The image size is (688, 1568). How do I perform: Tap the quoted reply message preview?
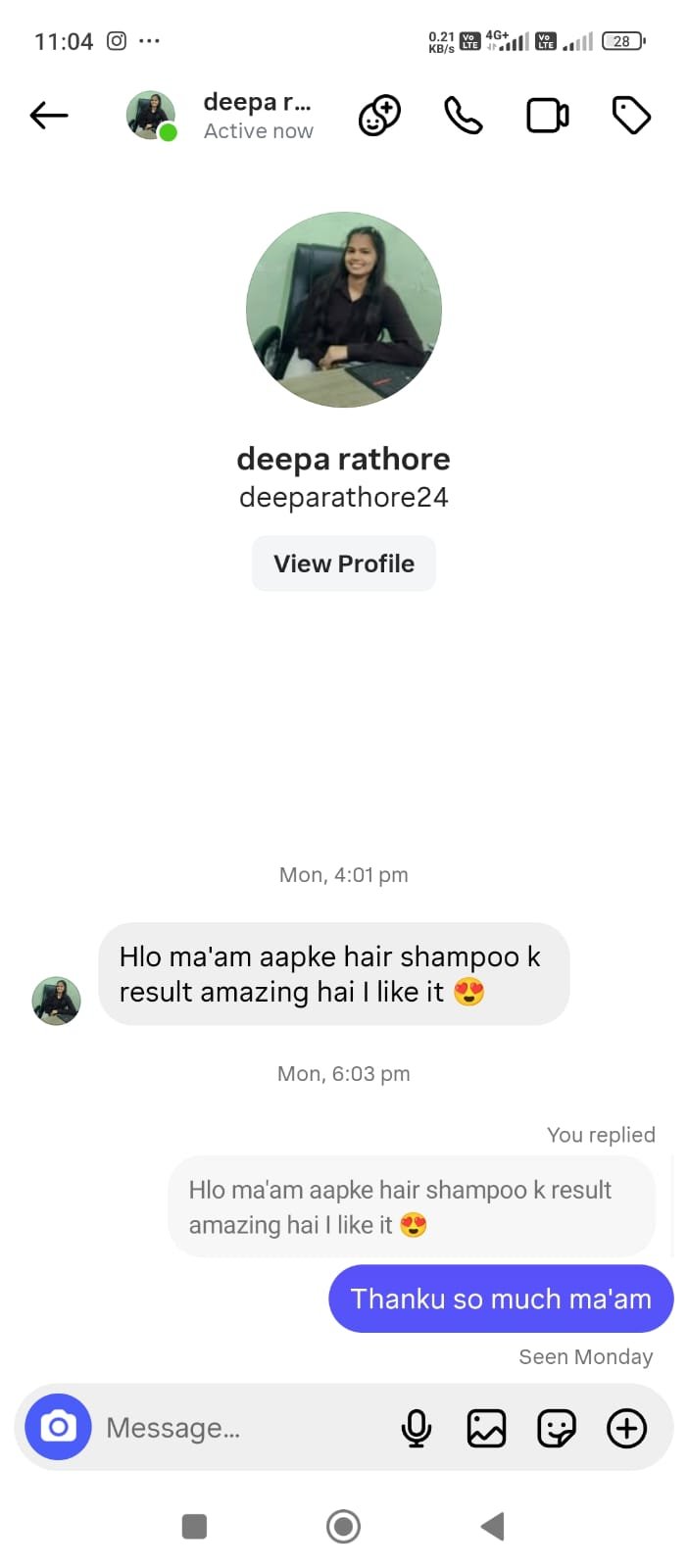point(412,1206)
